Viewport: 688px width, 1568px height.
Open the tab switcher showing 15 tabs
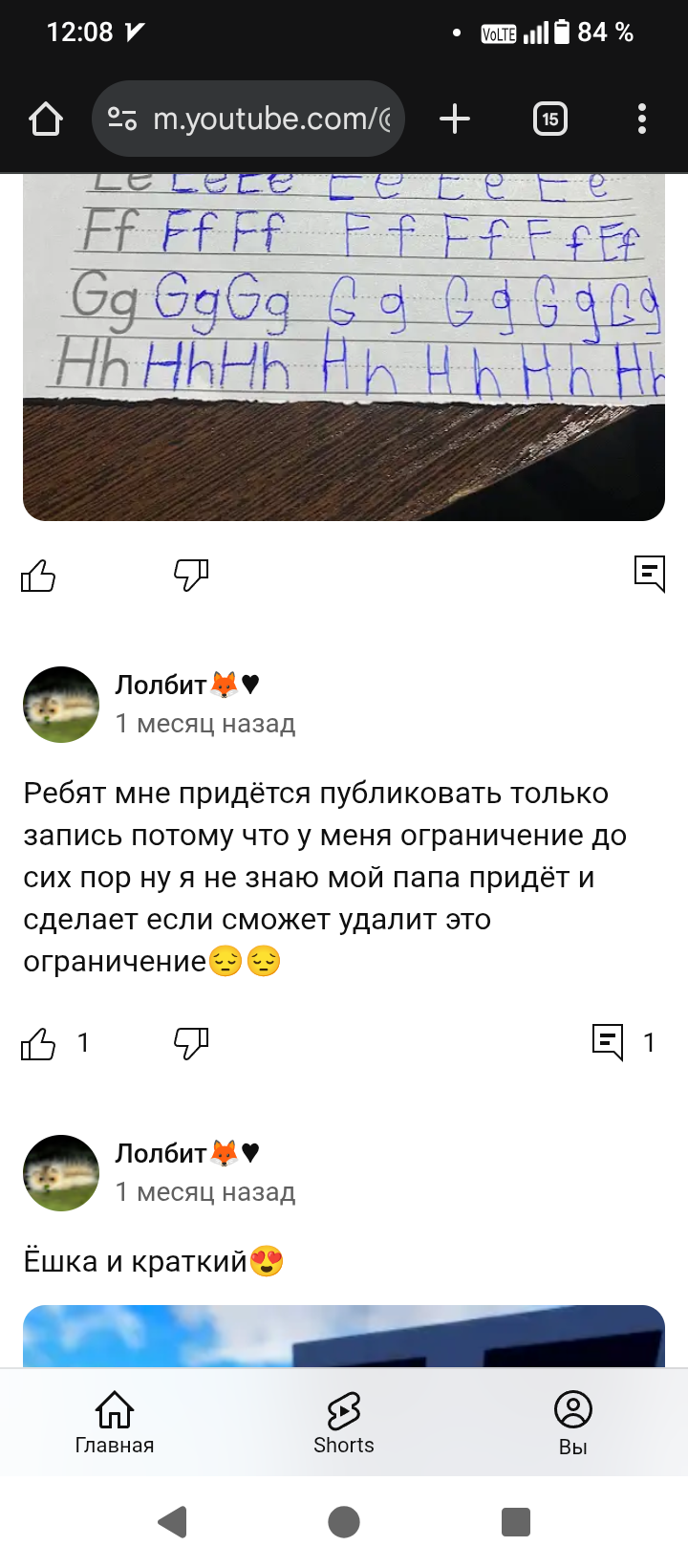coord(549,120)
